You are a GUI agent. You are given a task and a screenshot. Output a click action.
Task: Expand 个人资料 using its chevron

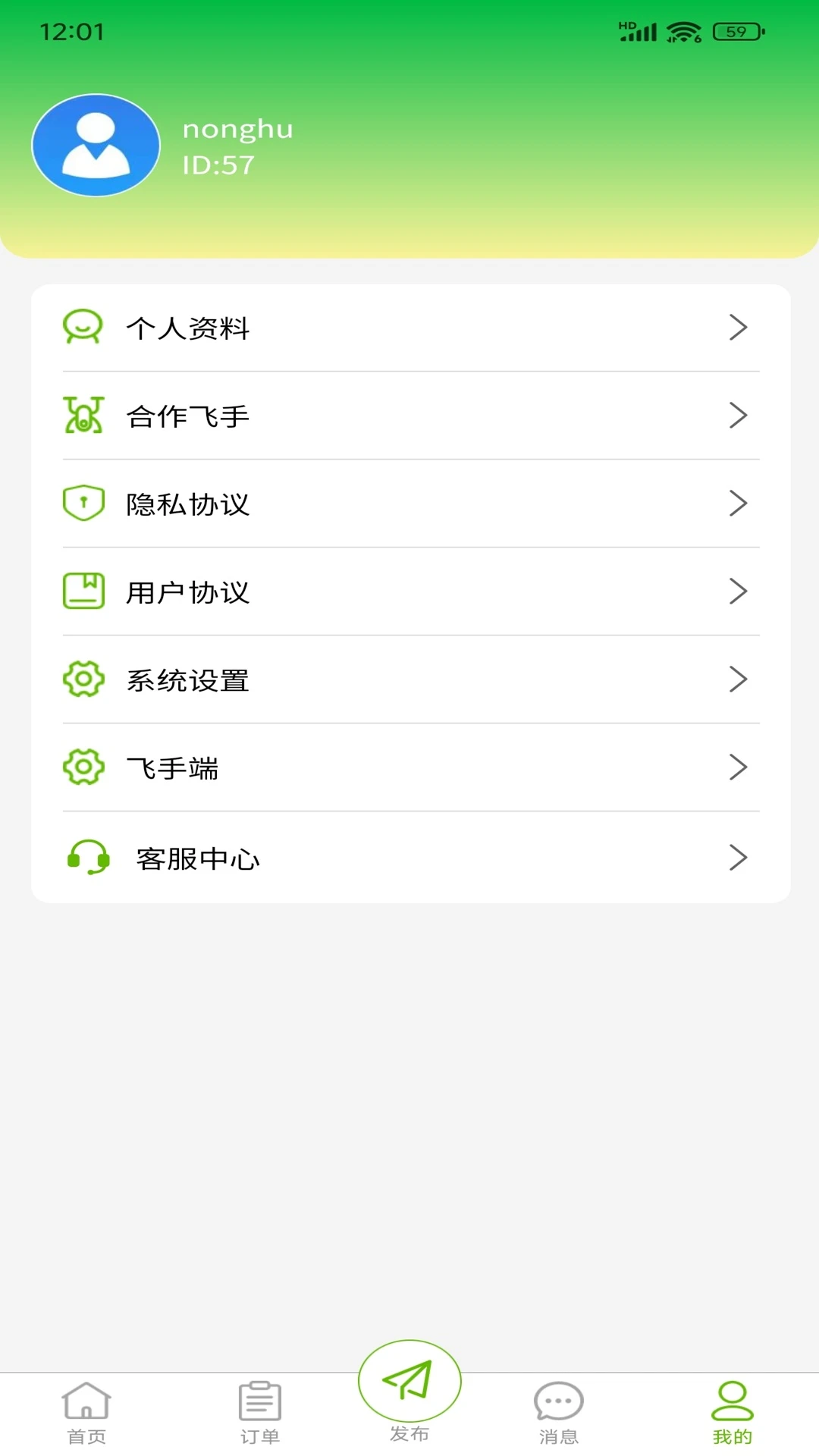click(x=737, y=328)
